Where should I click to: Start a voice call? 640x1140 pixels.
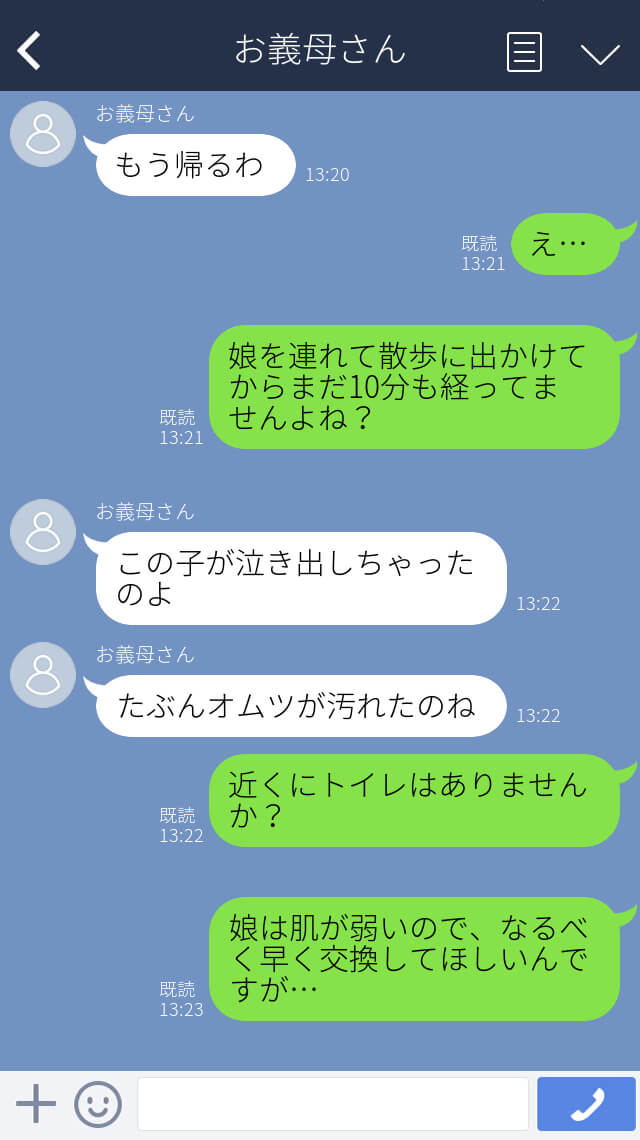click(586, 1104)
